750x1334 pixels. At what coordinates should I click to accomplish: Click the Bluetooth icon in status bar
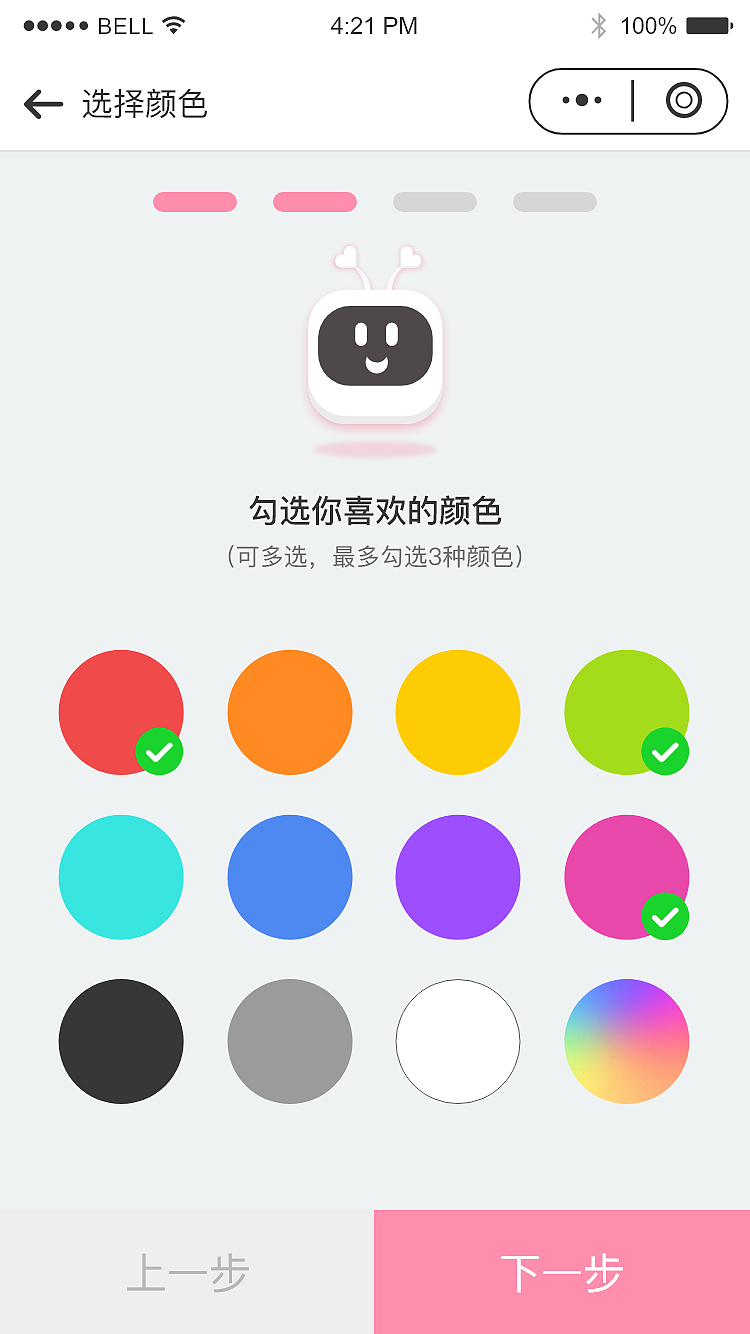tap(600, 26)
